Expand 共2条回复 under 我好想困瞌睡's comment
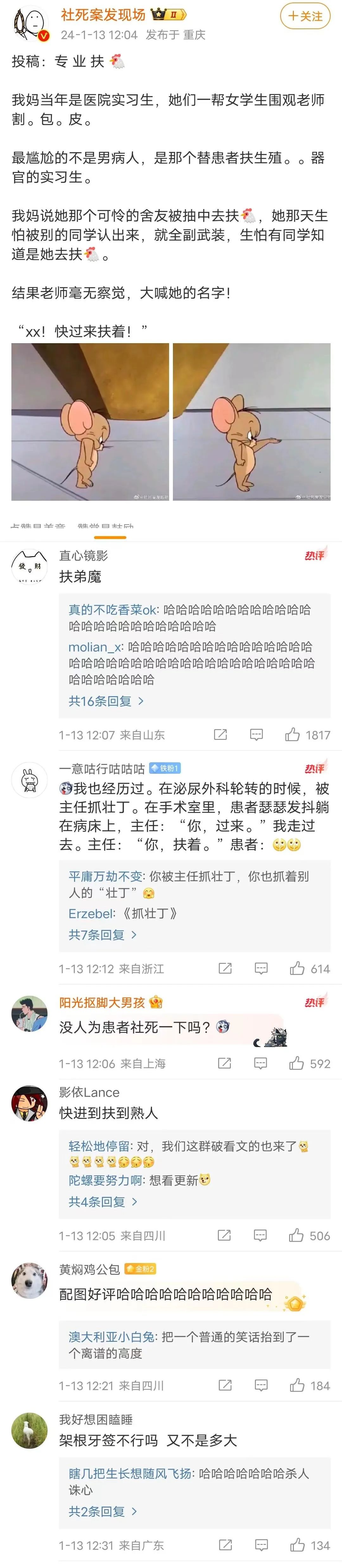This screenshot has width=342, height=1568. click(x=102, y=1511)
